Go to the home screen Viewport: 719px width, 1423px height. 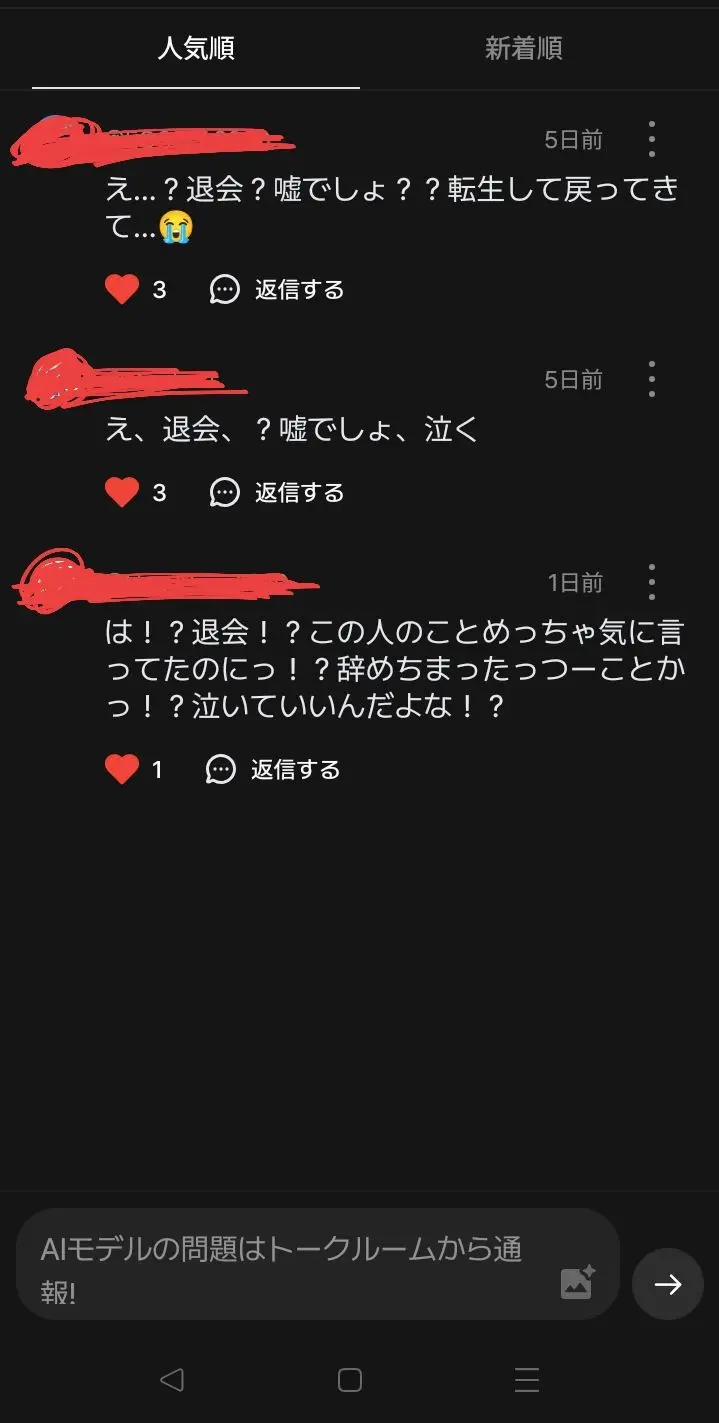[x=350, y=1380]
